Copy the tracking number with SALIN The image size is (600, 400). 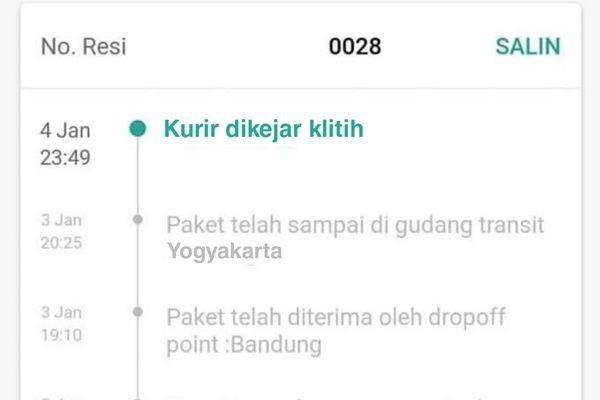click(x=527, y=47)
